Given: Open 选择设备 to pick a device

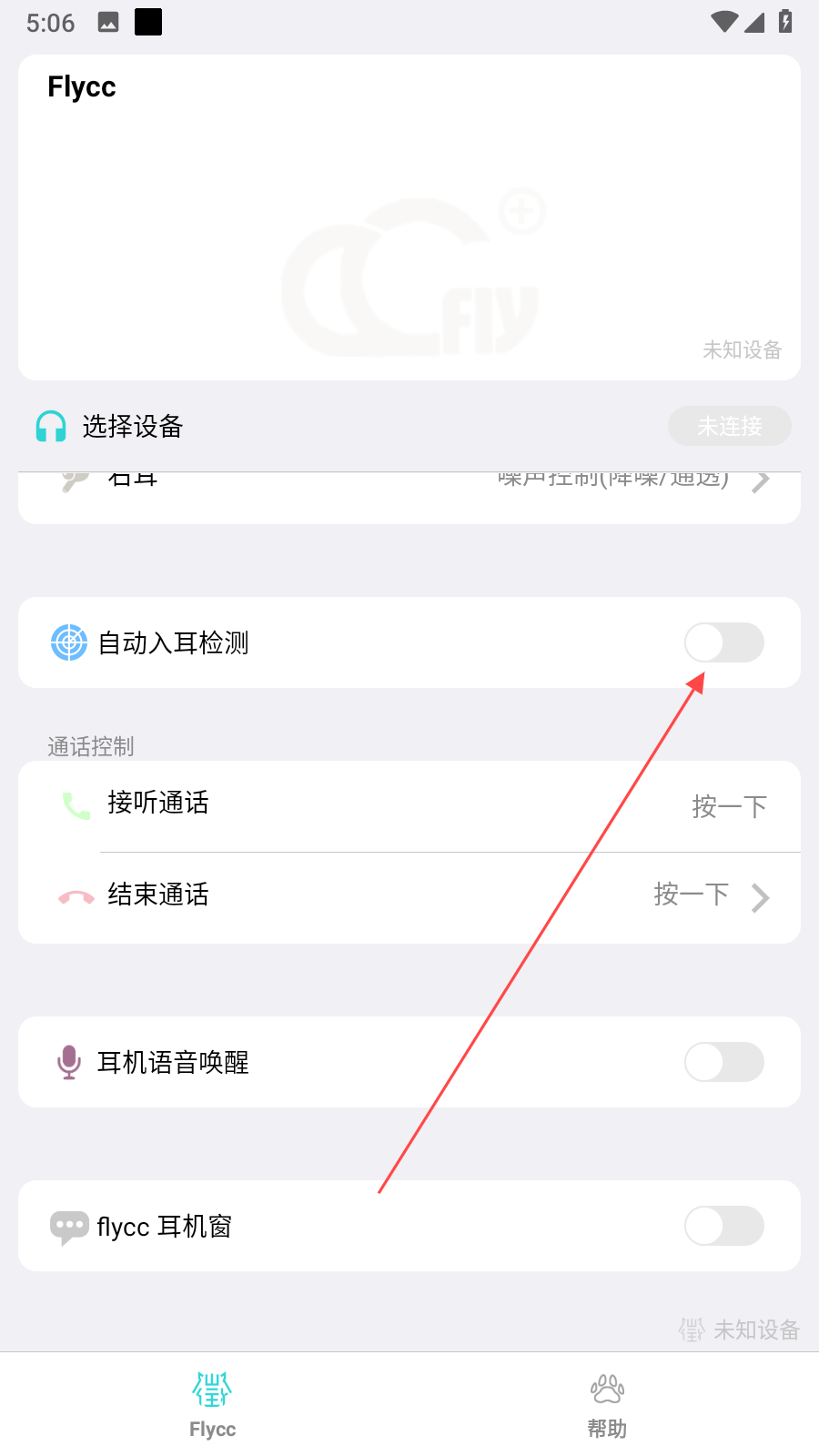Looking at the screenshot, I should 132,426.
